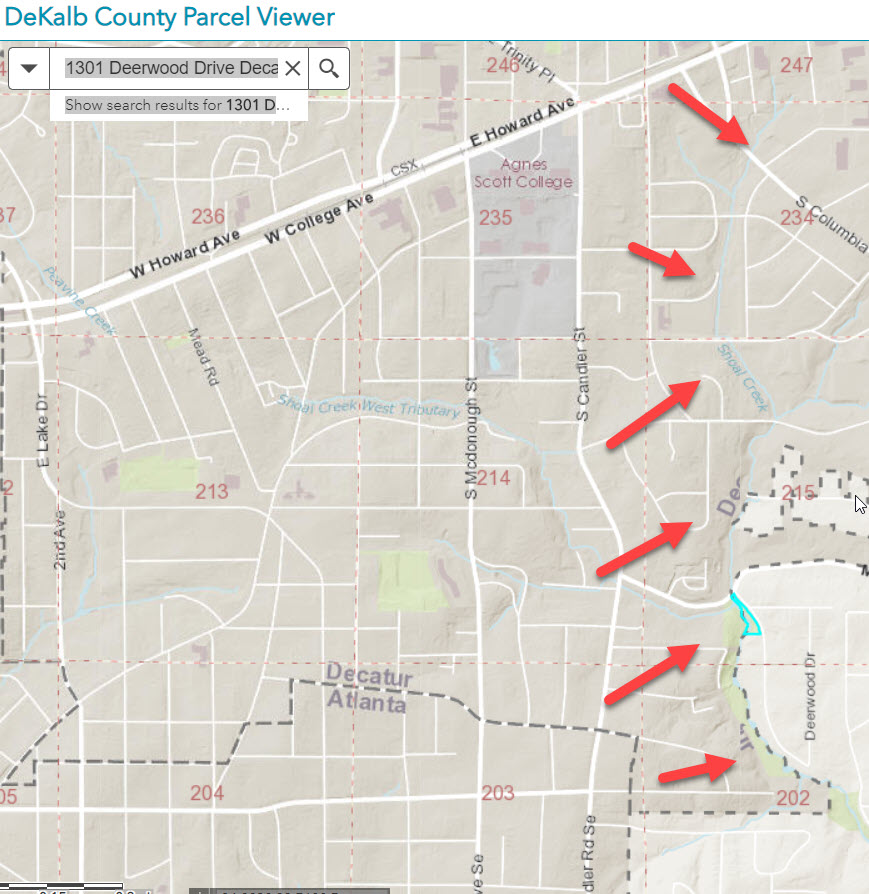Open the search source dropdown arrow
Image resolution: width=869 pixels, height=894 pixels.
[x=30, y=68]
